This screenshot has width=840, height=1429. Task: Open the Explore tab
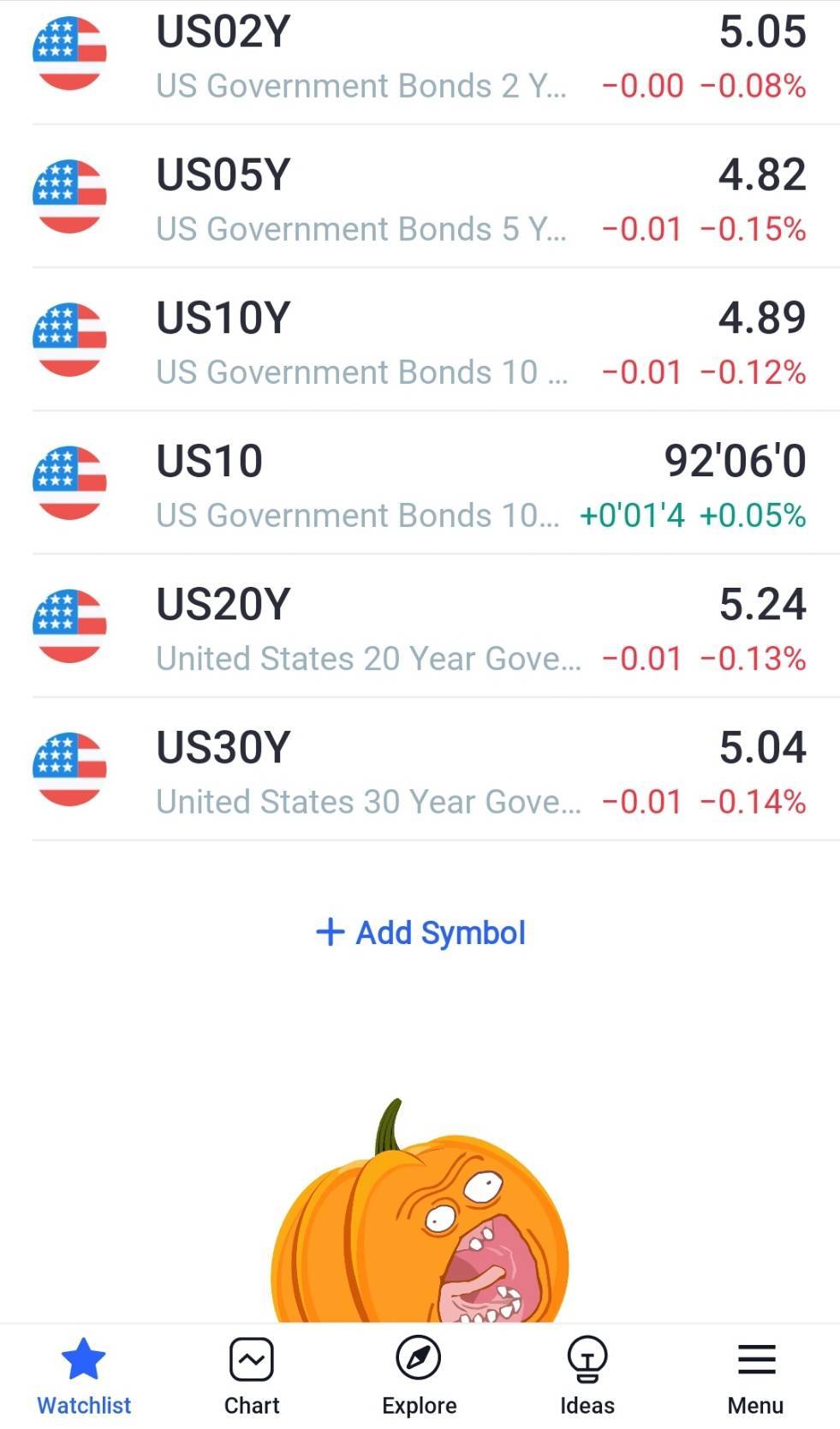click(x=420, y=1377)
